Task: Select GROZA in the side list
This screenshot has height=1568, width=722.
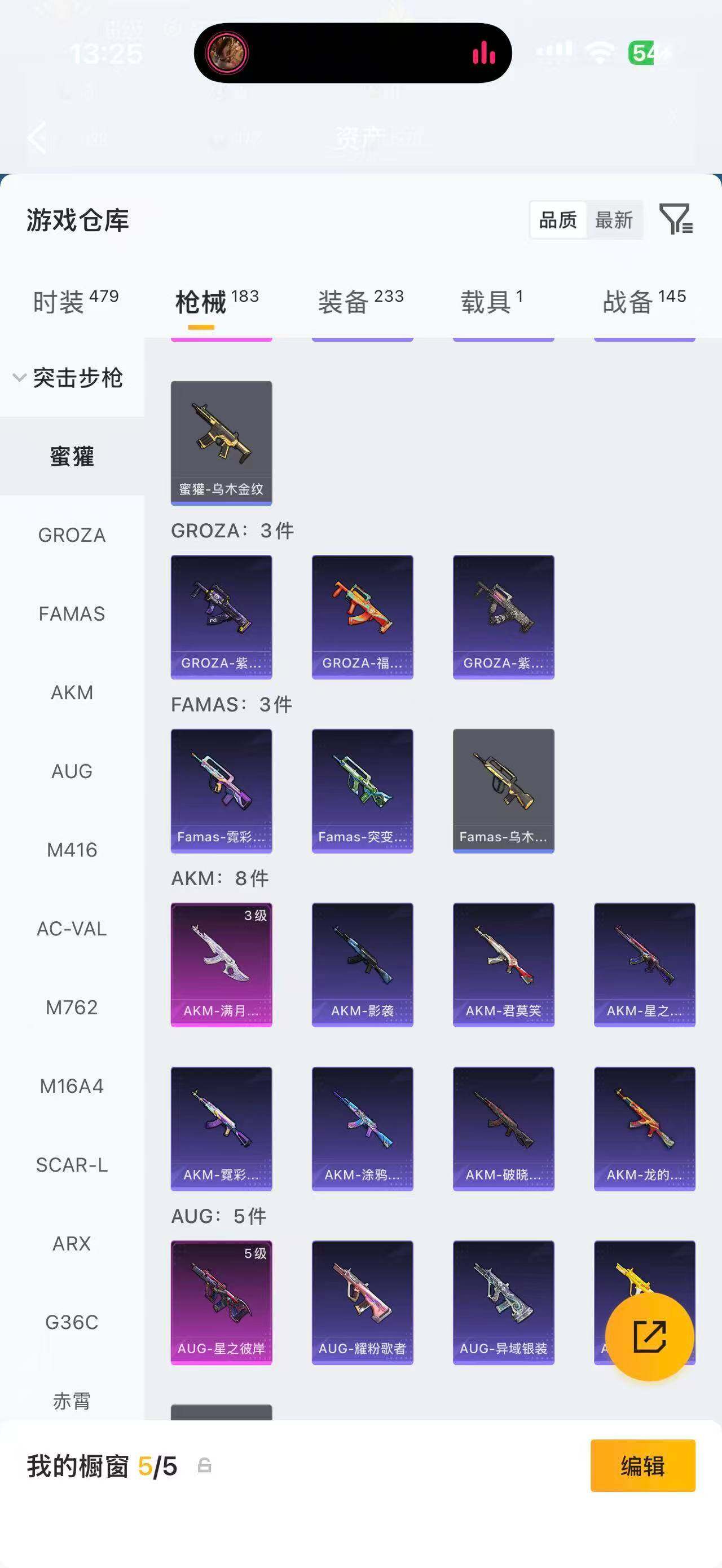Action: pos(72,535)
